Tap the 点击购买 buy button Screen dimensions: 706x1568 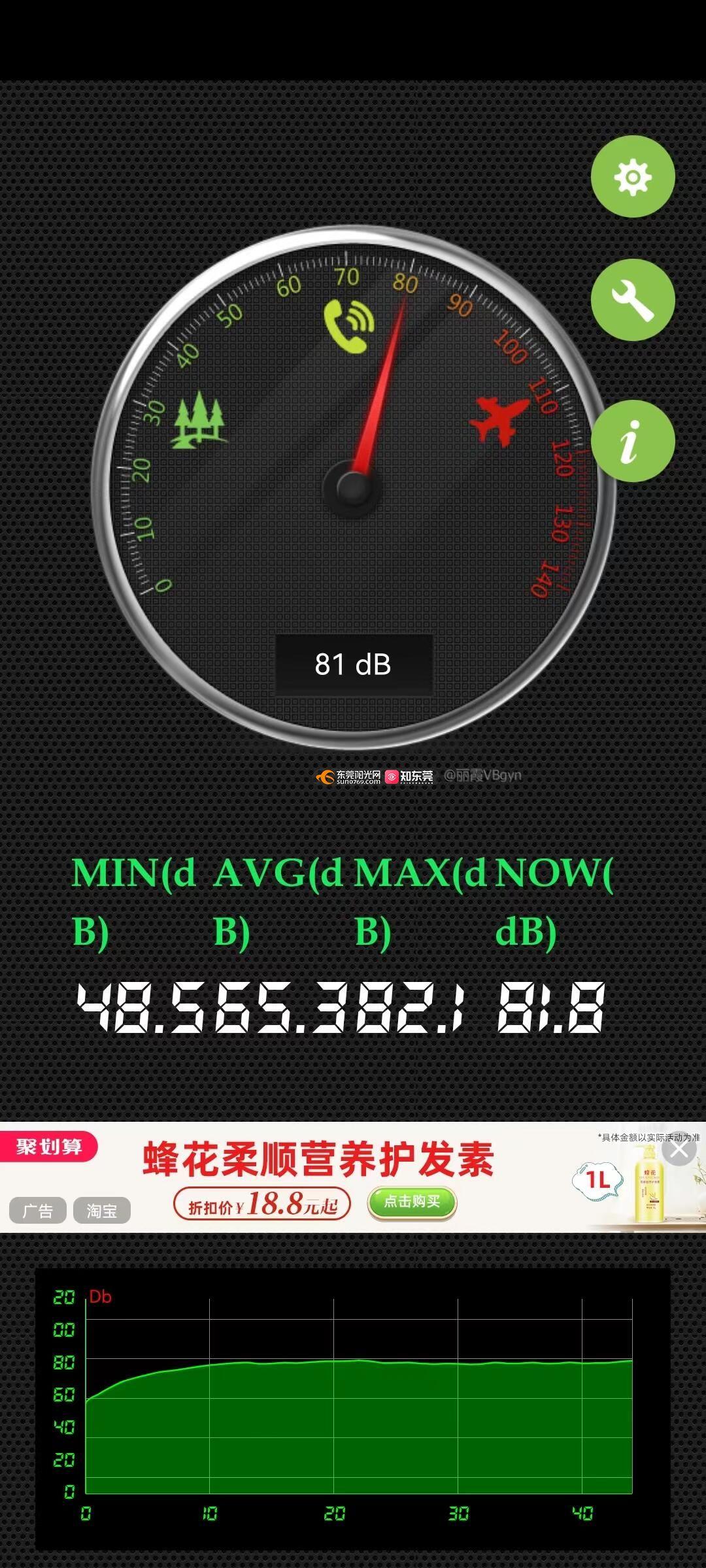click(412, 1202)
